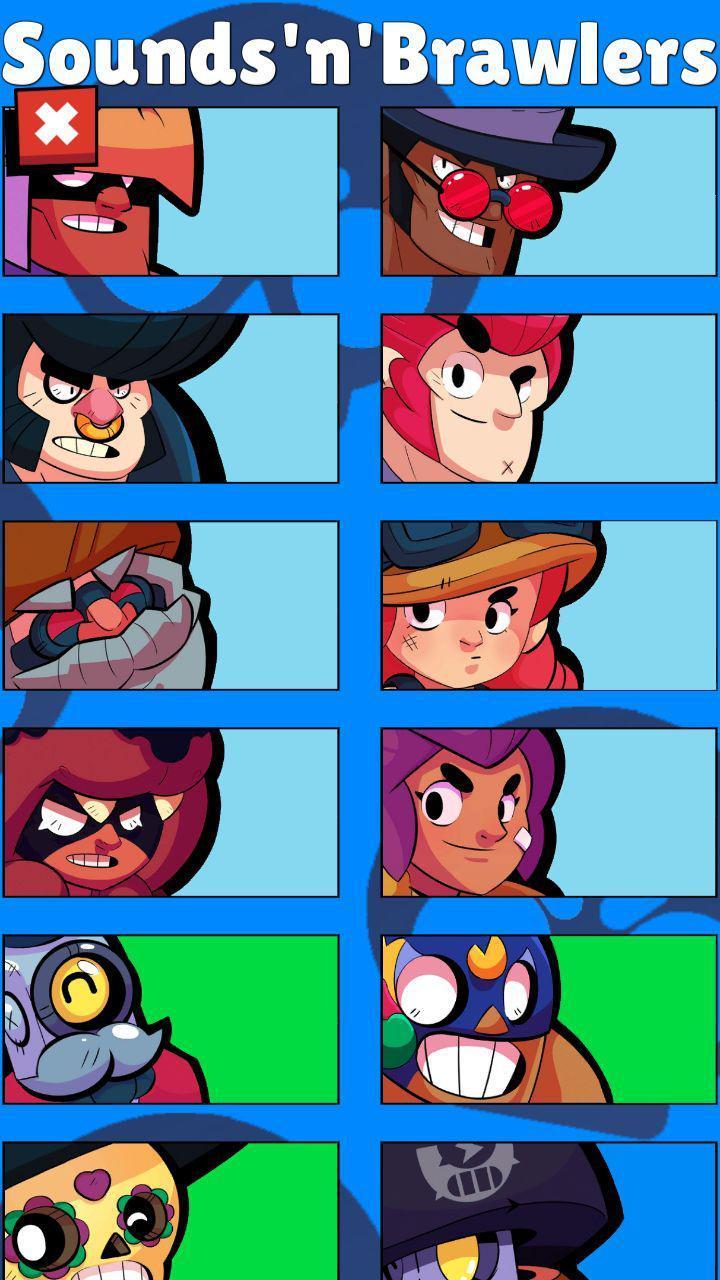Open the brawler with the gold nose ring
The width and height of the screenshot is (720, 1280).
(170, 398)
